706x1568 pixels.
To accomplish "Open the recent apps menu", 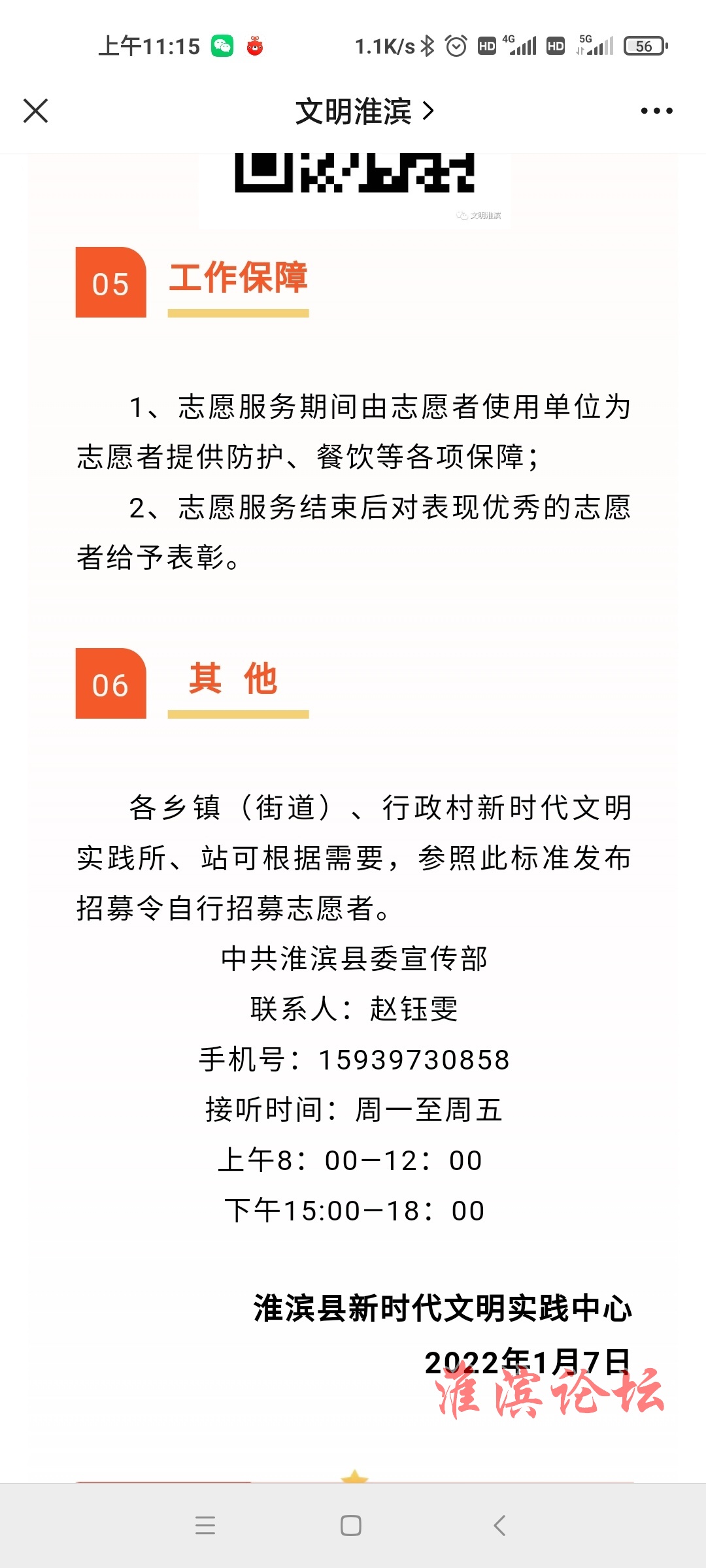I will [205, 1526].
